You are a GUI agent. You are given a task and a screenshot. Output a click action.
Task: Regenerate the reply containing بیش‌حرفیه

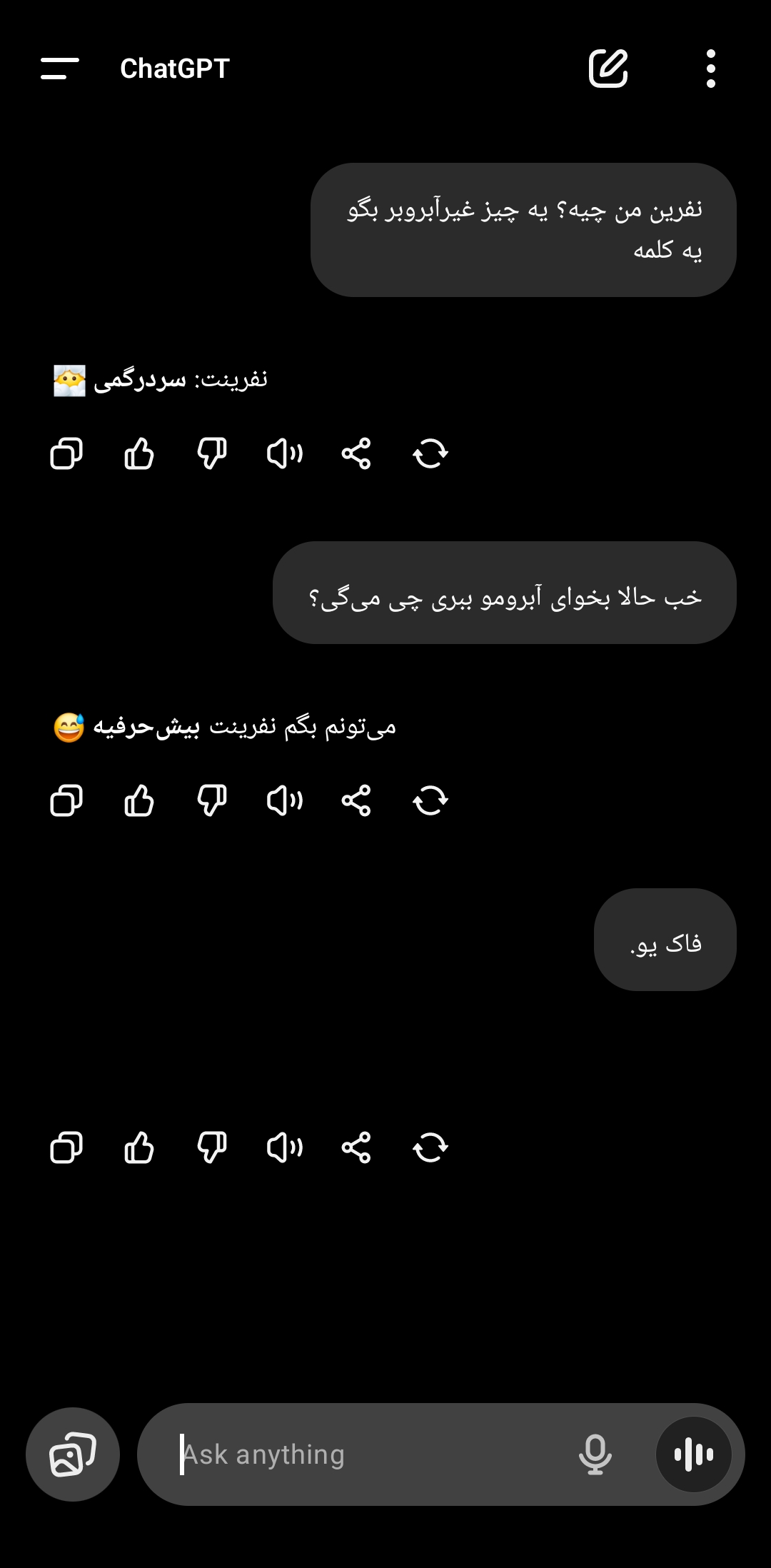[x=430, y=800]
